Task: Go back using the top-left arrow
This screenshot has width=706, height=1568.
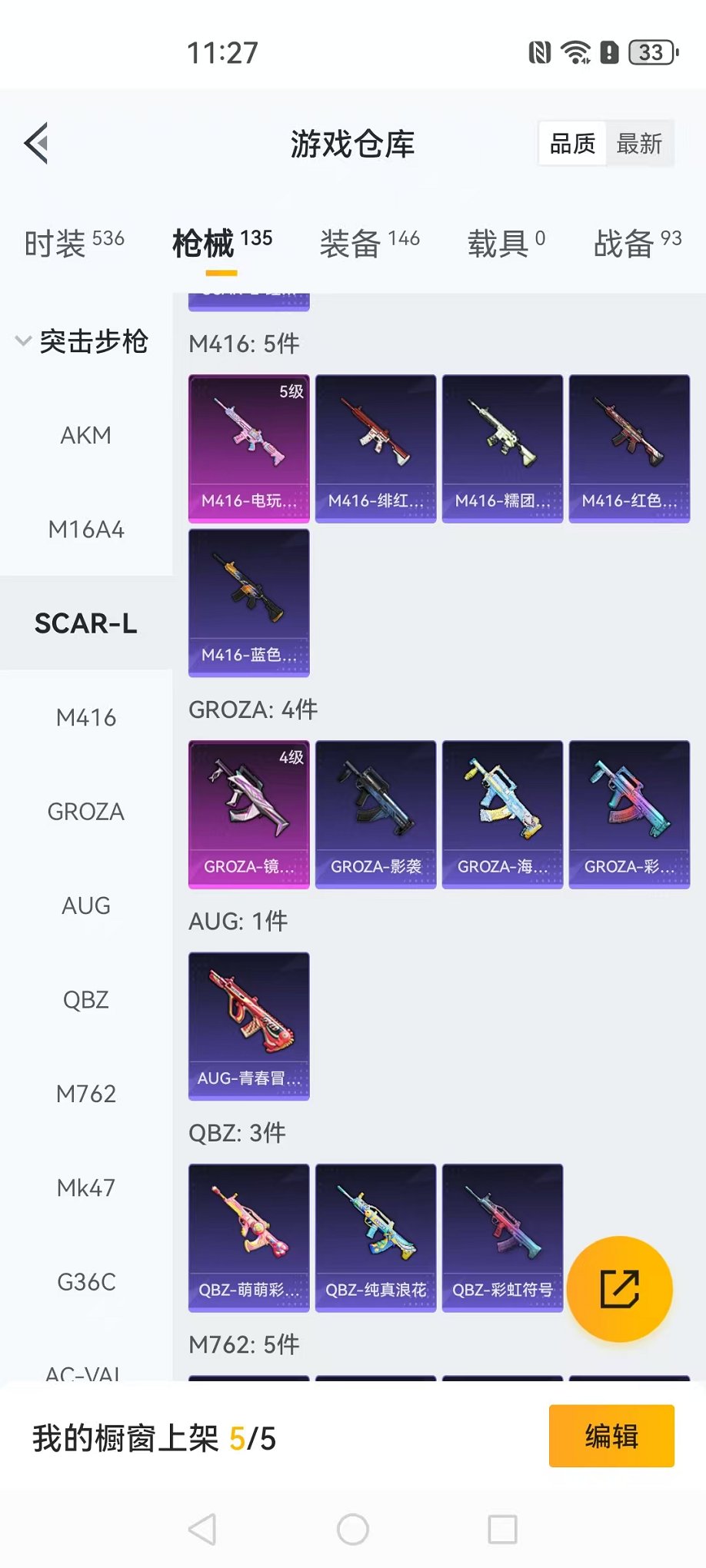Action: tap(37, 143)
